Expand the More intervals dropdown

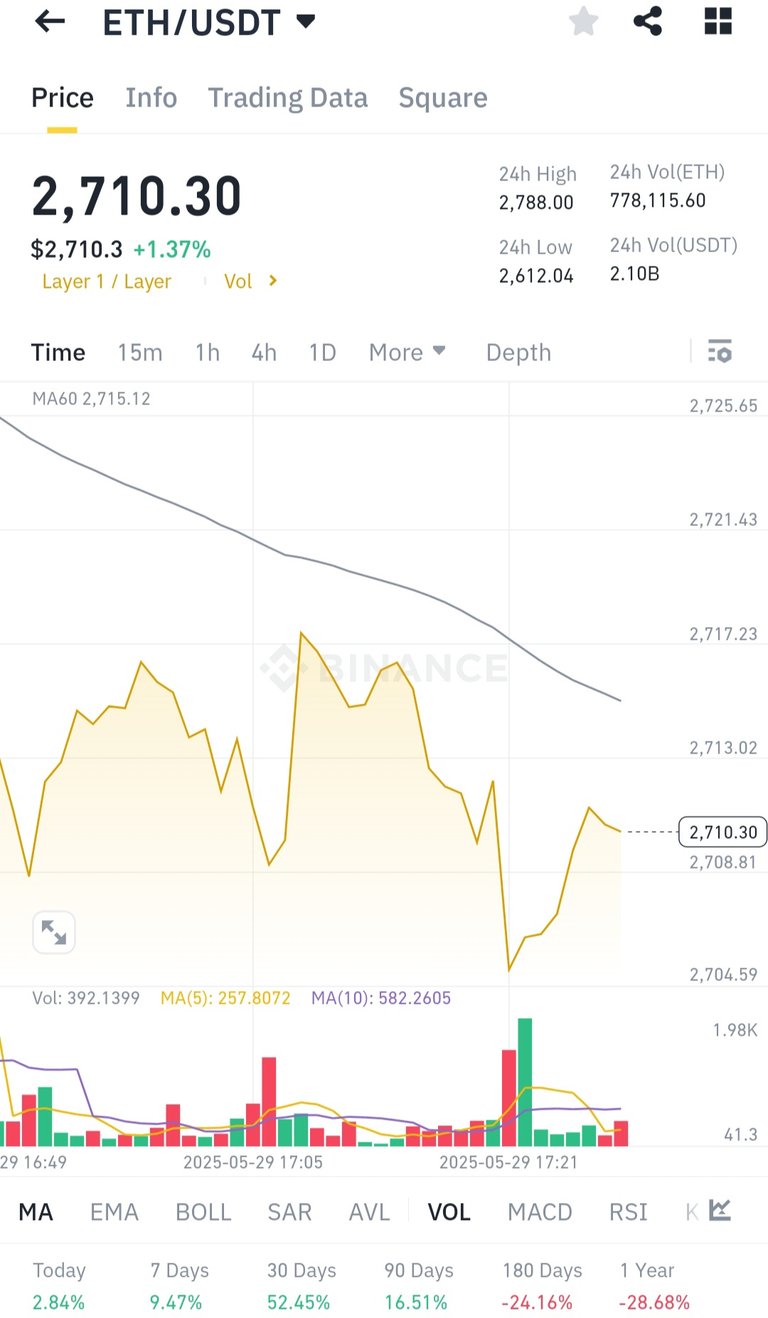click(x=407, y=352)
